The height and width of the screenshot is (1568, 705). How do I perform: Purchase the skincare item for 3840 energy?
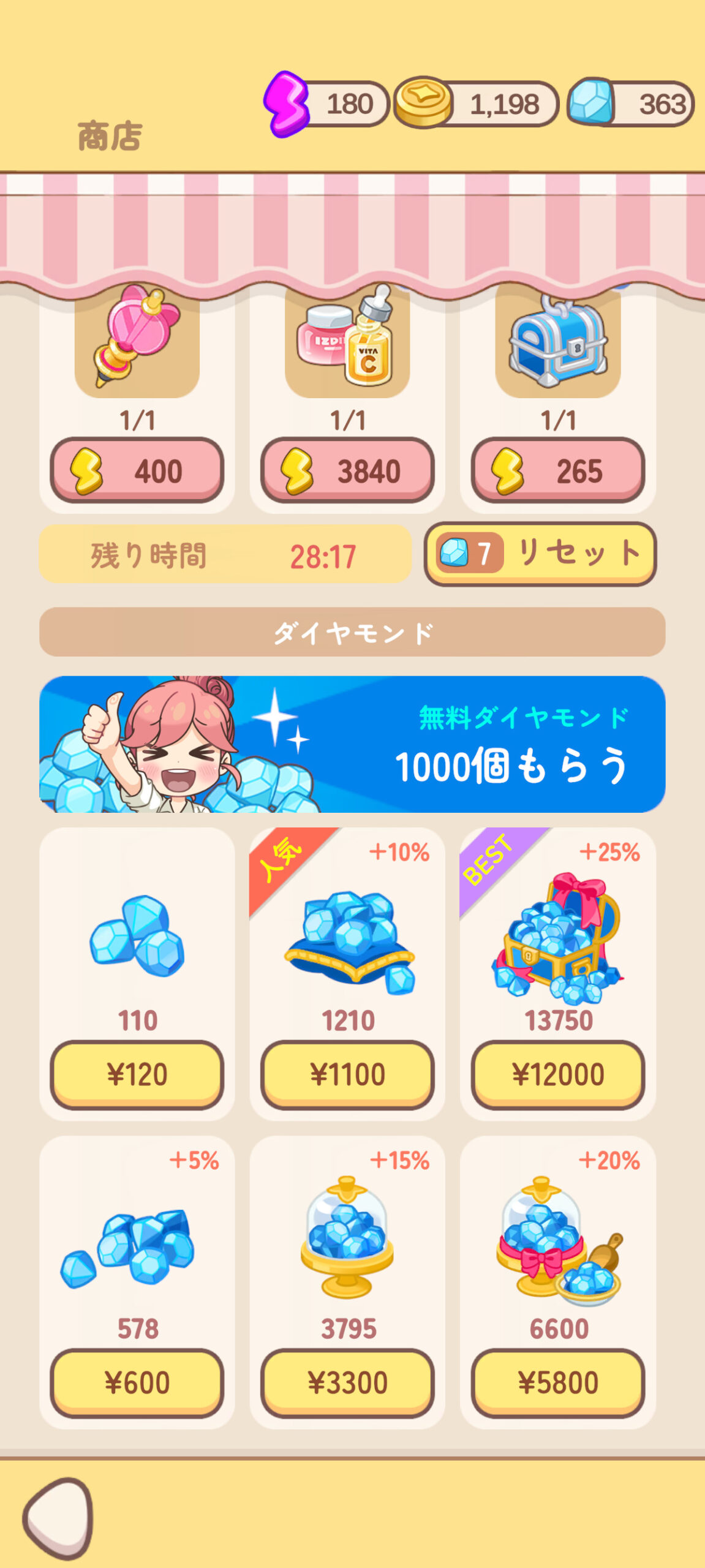pos(347,470)
